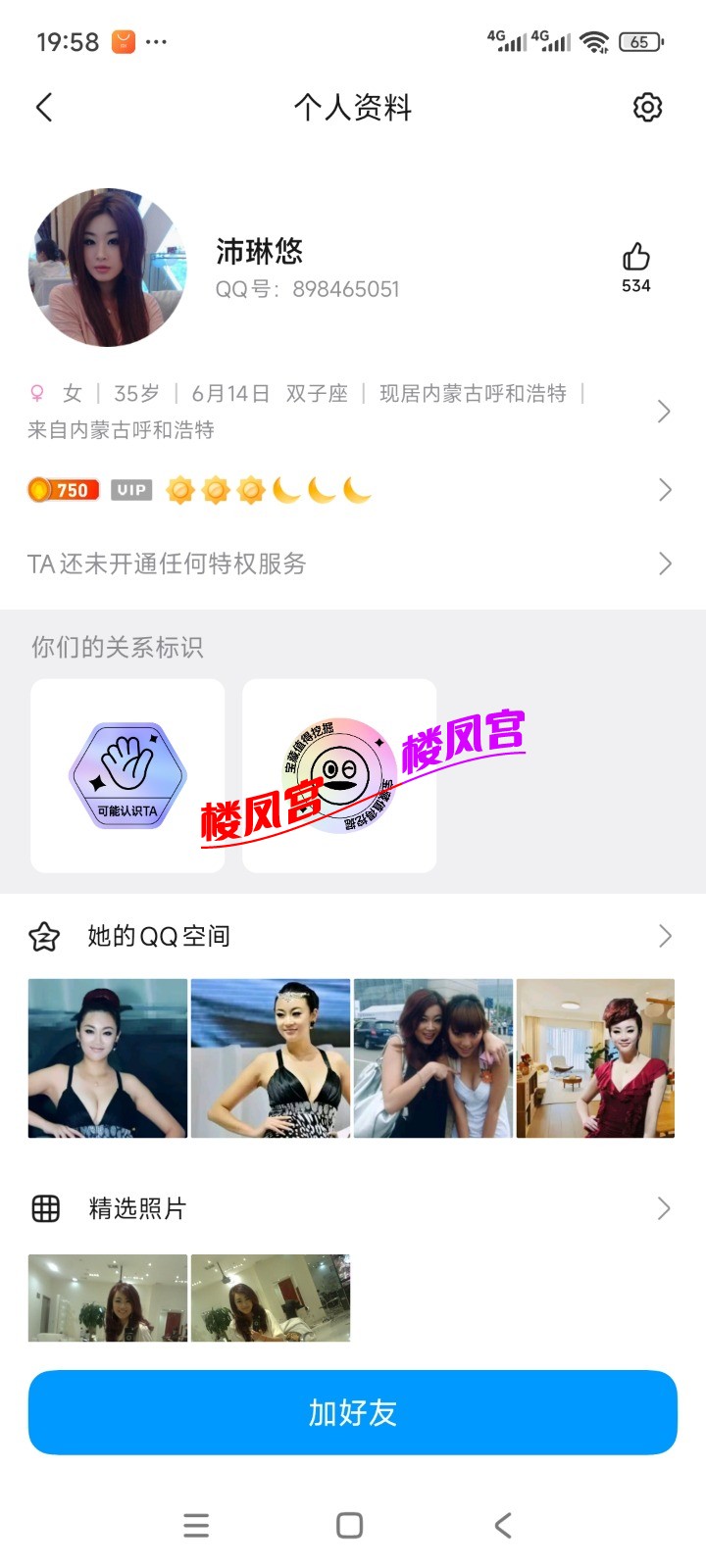Expand the 她的QQ空间 section chevron

coord(666,936)
